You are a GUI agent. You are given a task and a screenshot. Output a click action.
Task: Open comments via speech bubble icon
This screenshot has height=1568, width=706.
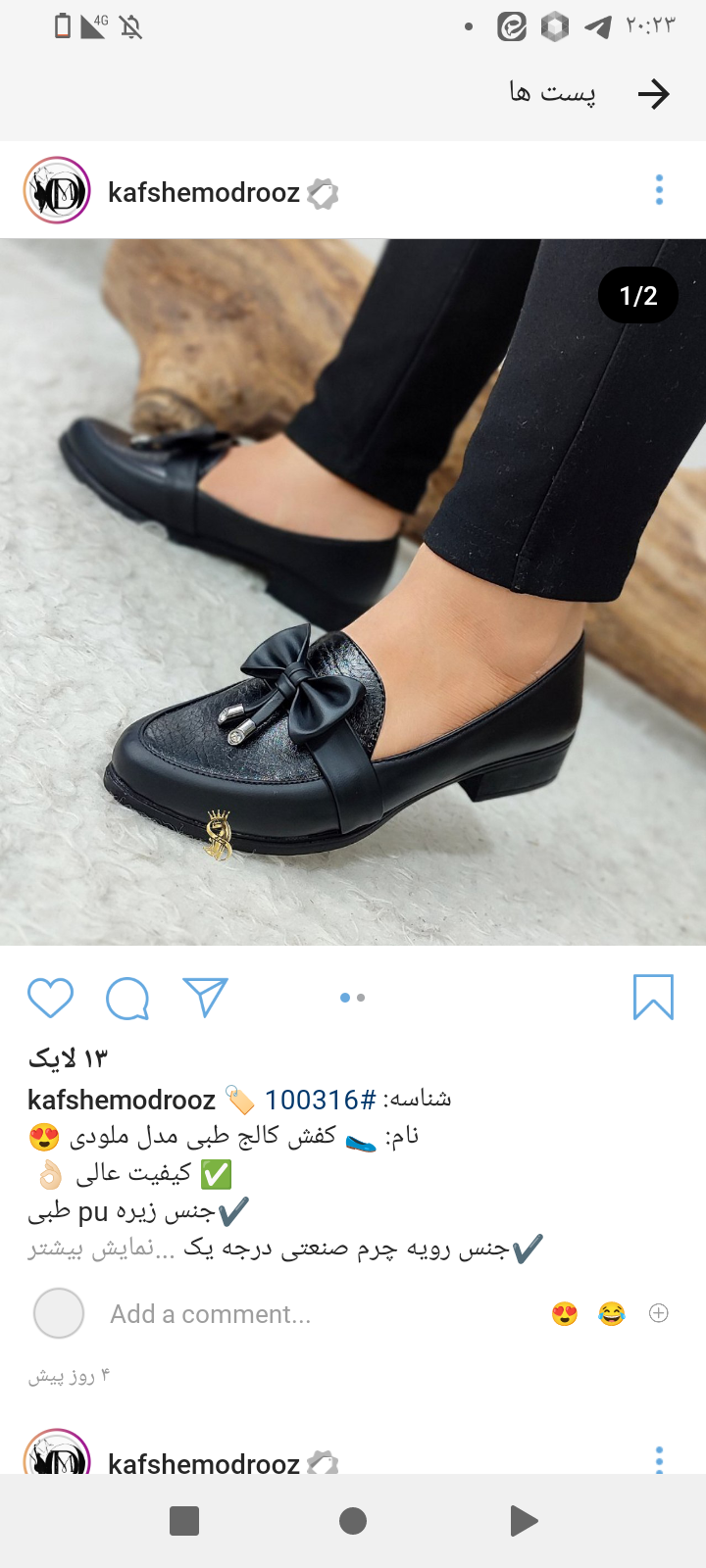(127, 998)
